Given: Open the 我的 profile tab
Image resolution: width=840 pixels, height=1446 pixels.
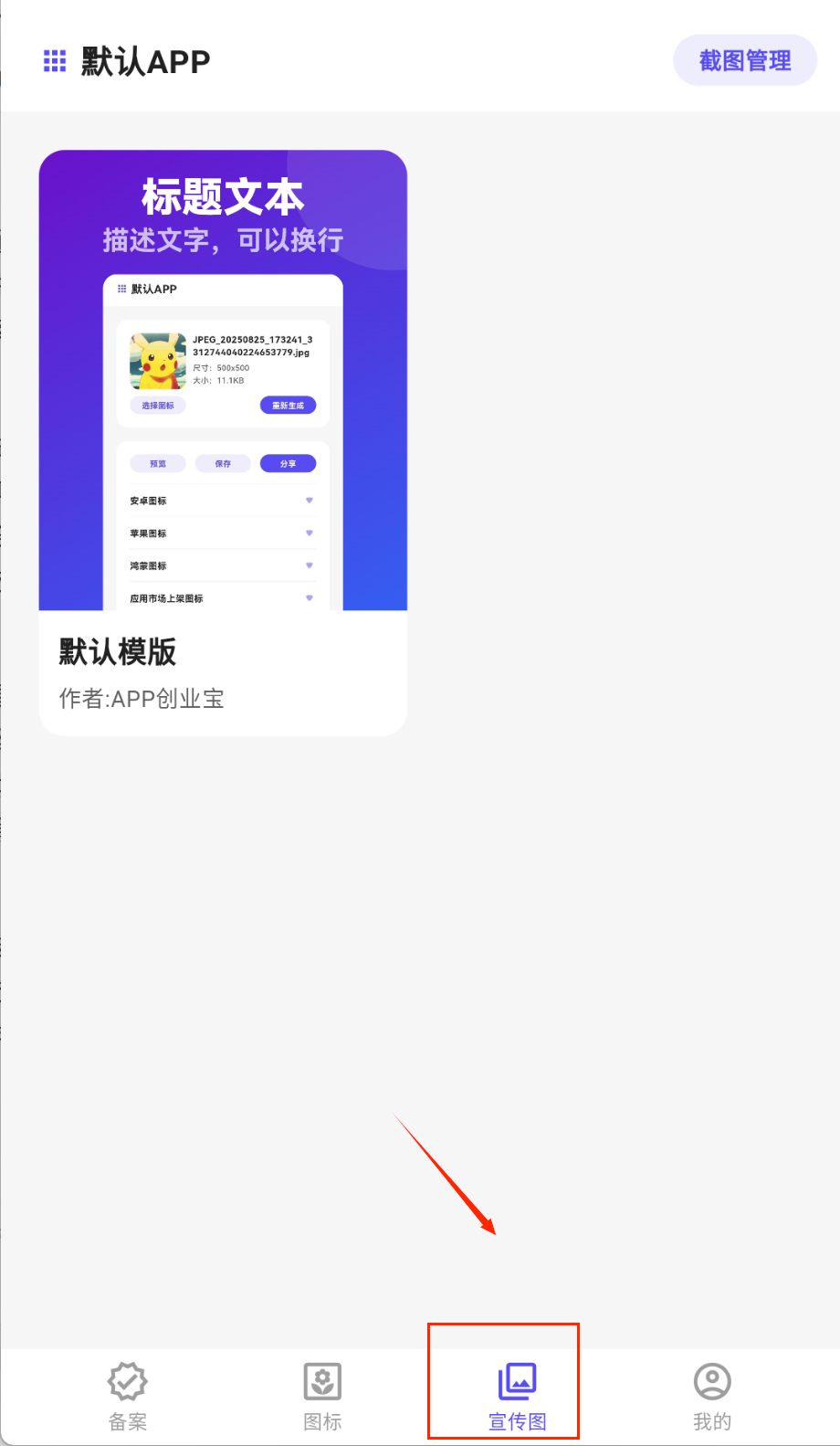Looking at the screenshot, I should click(712, 1396).
